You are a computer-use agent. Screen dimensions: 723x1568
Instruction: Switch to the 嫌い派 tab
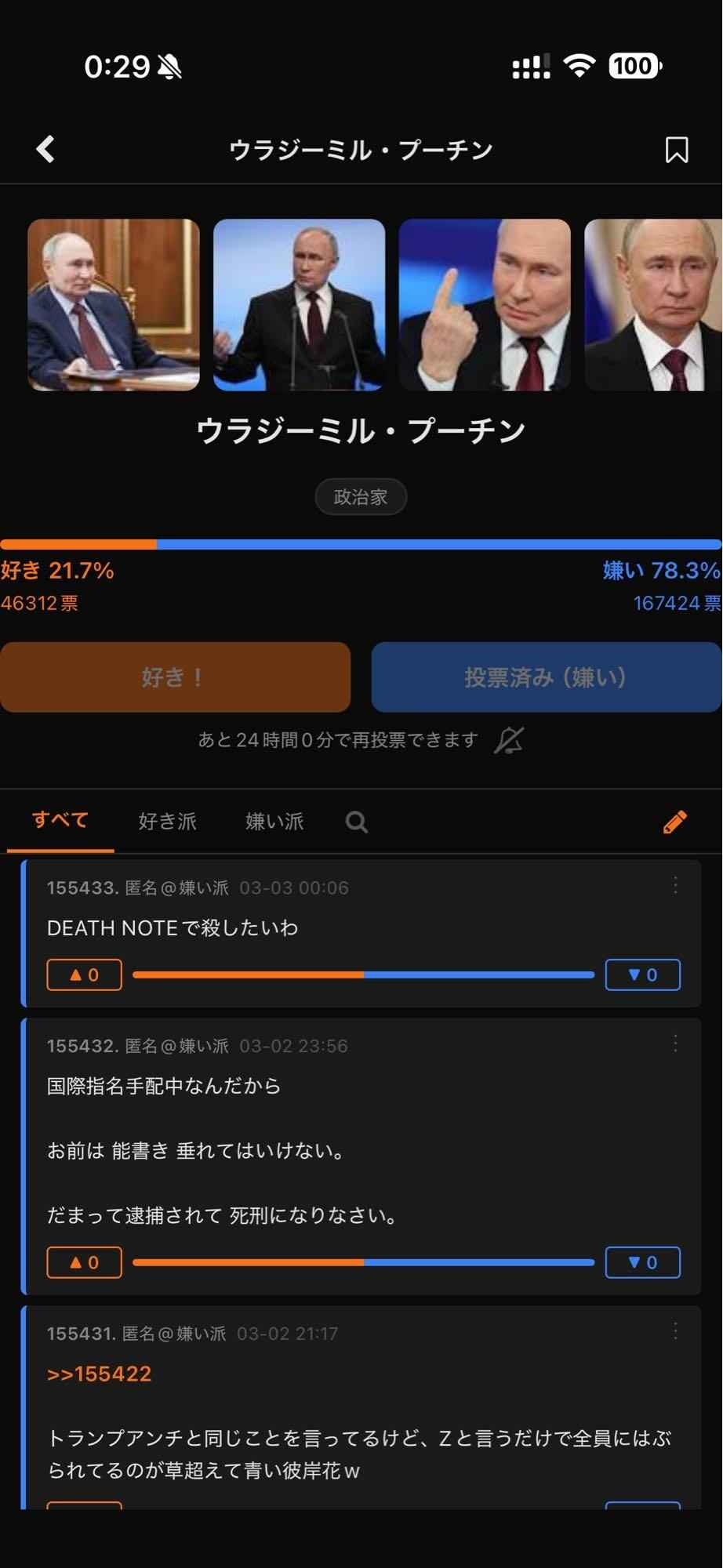point(274,822)
